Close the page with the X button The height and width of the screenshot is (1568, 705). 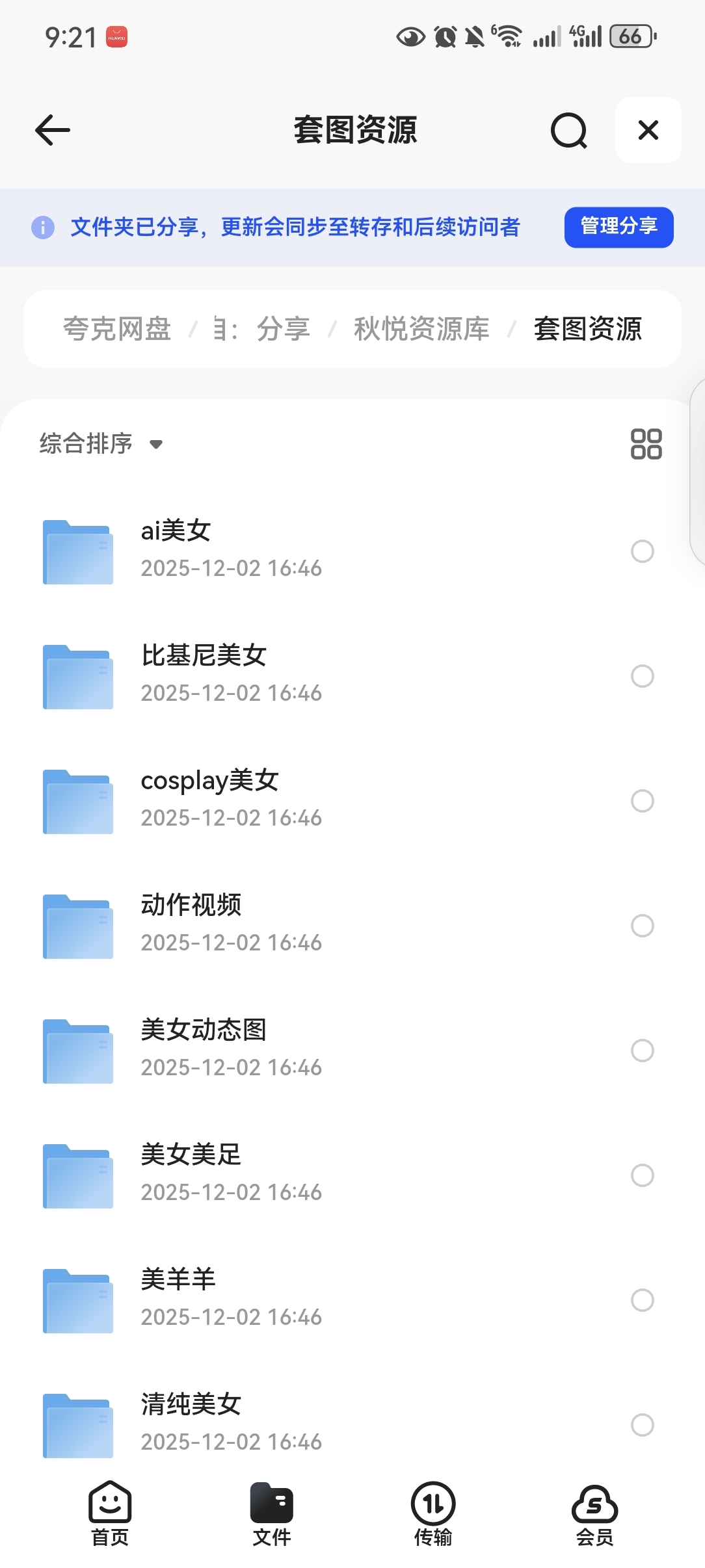click(648, 130)
